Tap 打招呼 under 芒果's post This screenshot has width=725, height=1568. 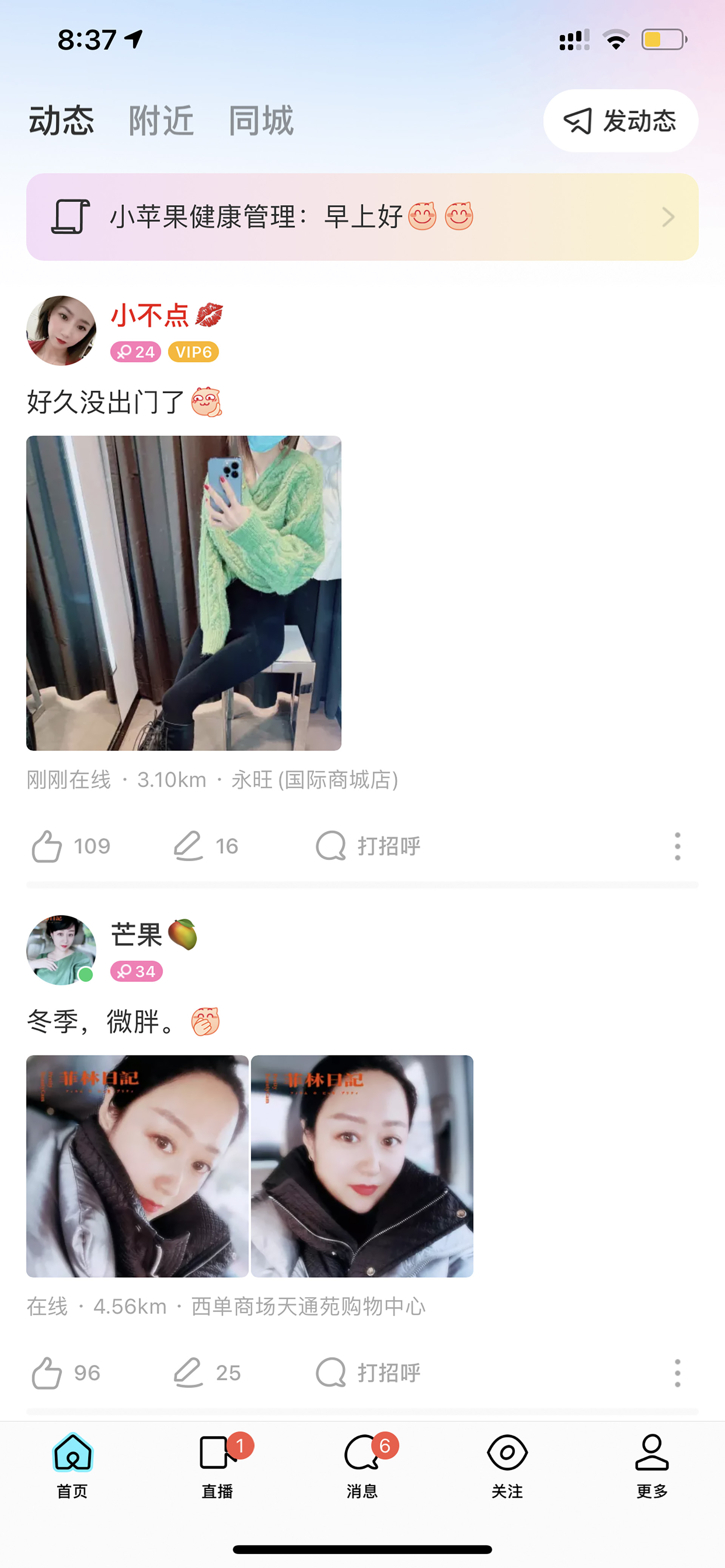(368, 1373)
